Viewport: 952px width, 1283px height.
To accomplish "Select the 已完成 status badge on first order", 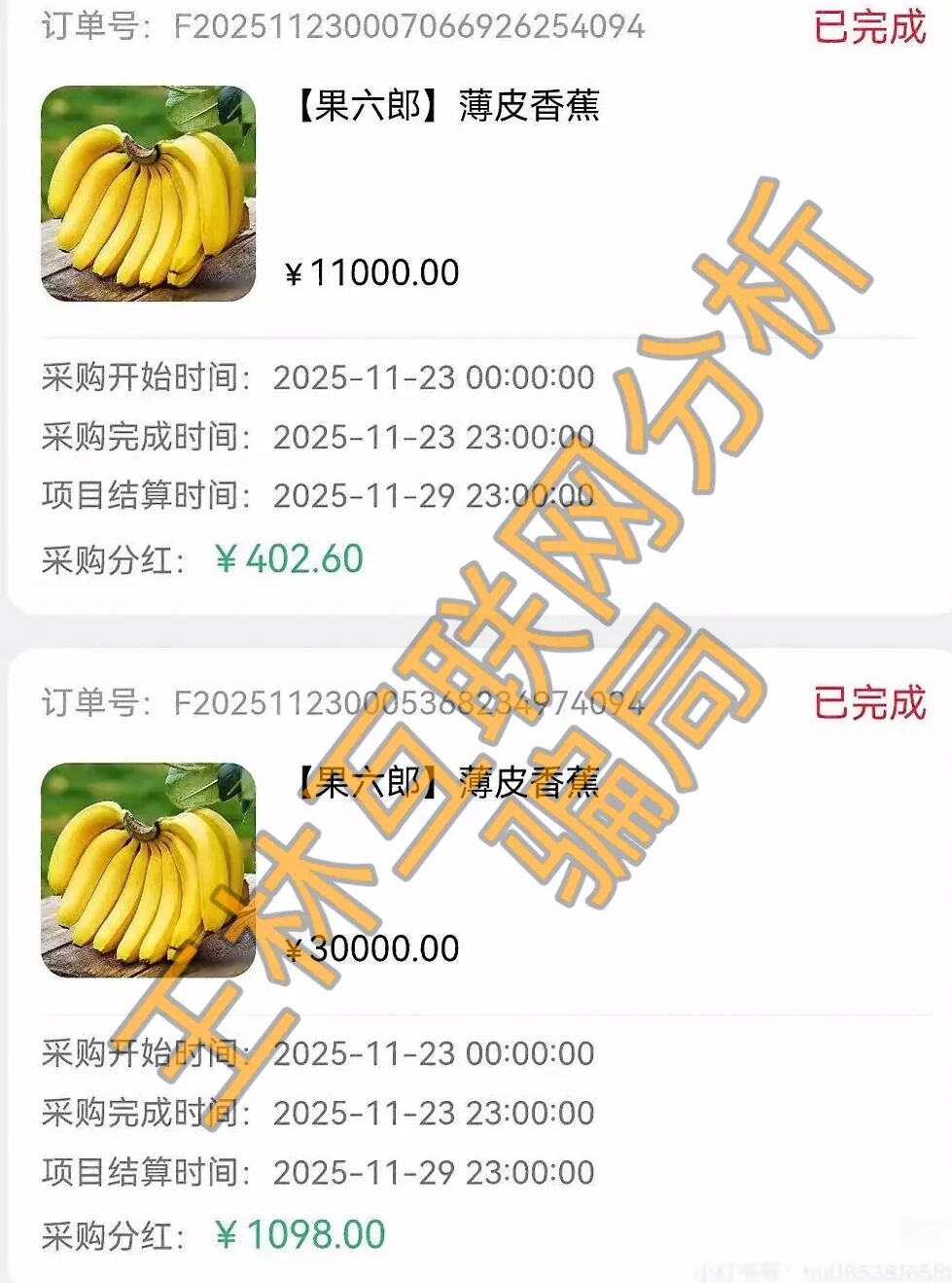I will [x=872, y=26].
